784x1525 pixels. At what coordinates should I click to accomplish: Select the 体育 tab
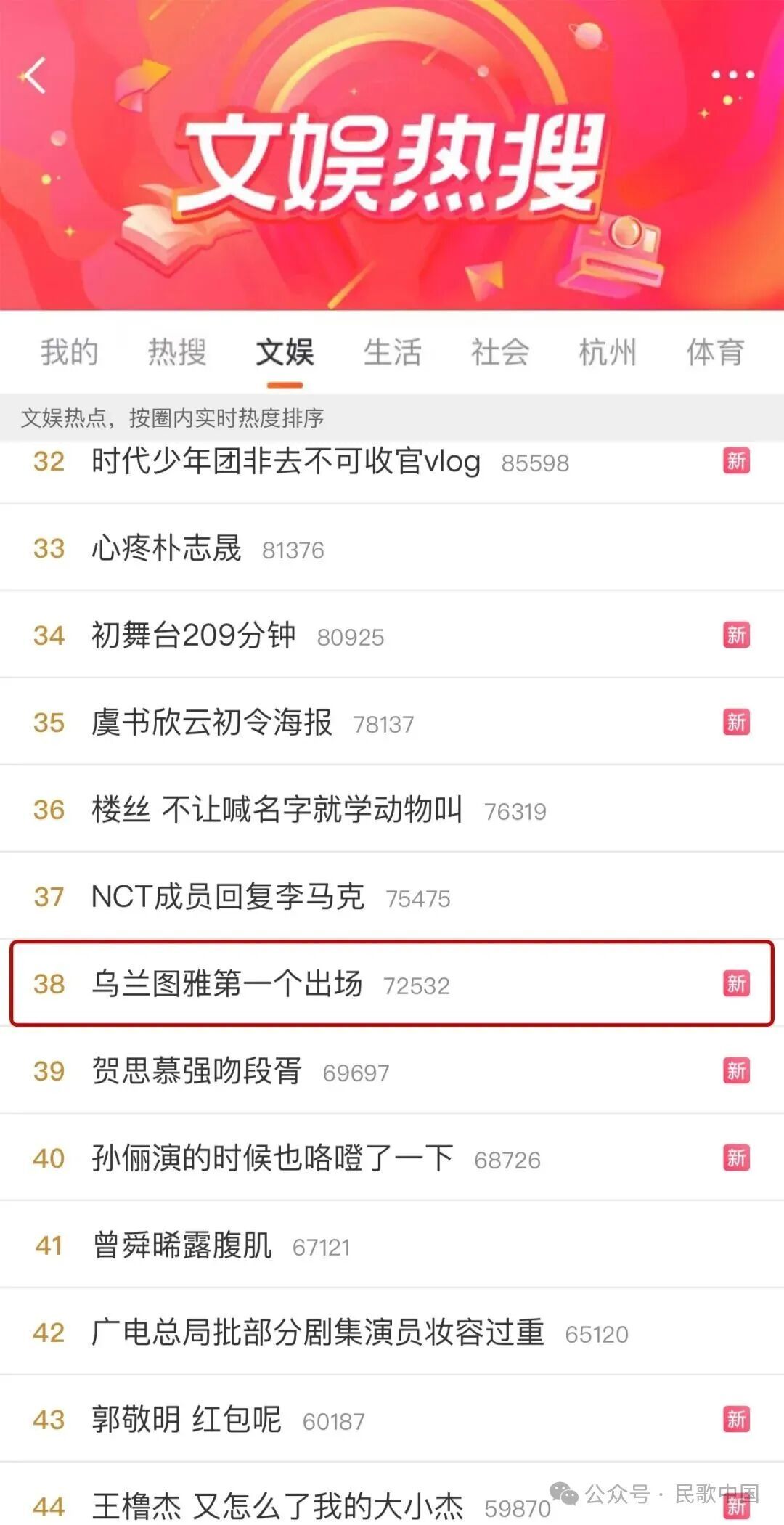click(715, 352)
